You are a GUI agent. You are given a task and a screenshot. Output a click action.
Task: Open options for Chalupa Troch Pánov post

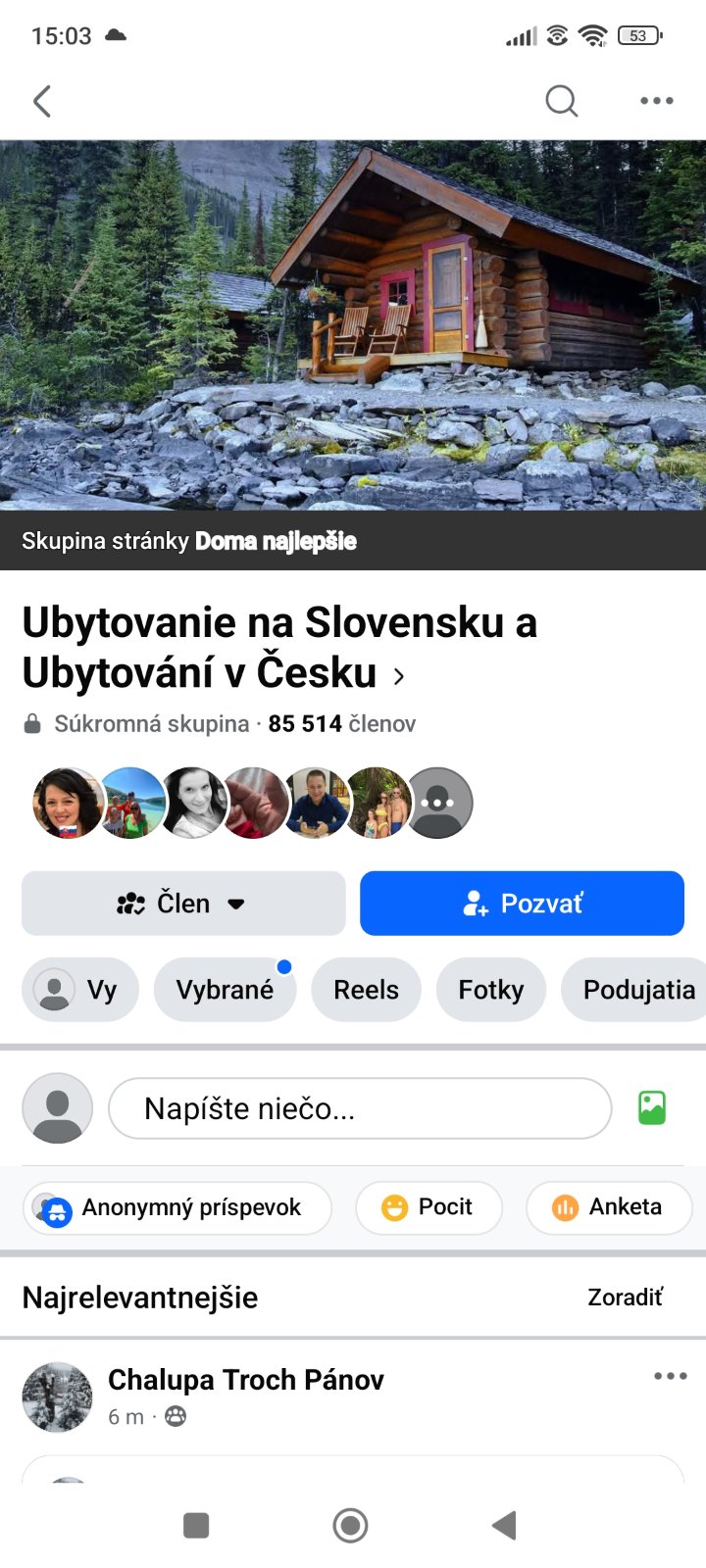point(670,1376)
